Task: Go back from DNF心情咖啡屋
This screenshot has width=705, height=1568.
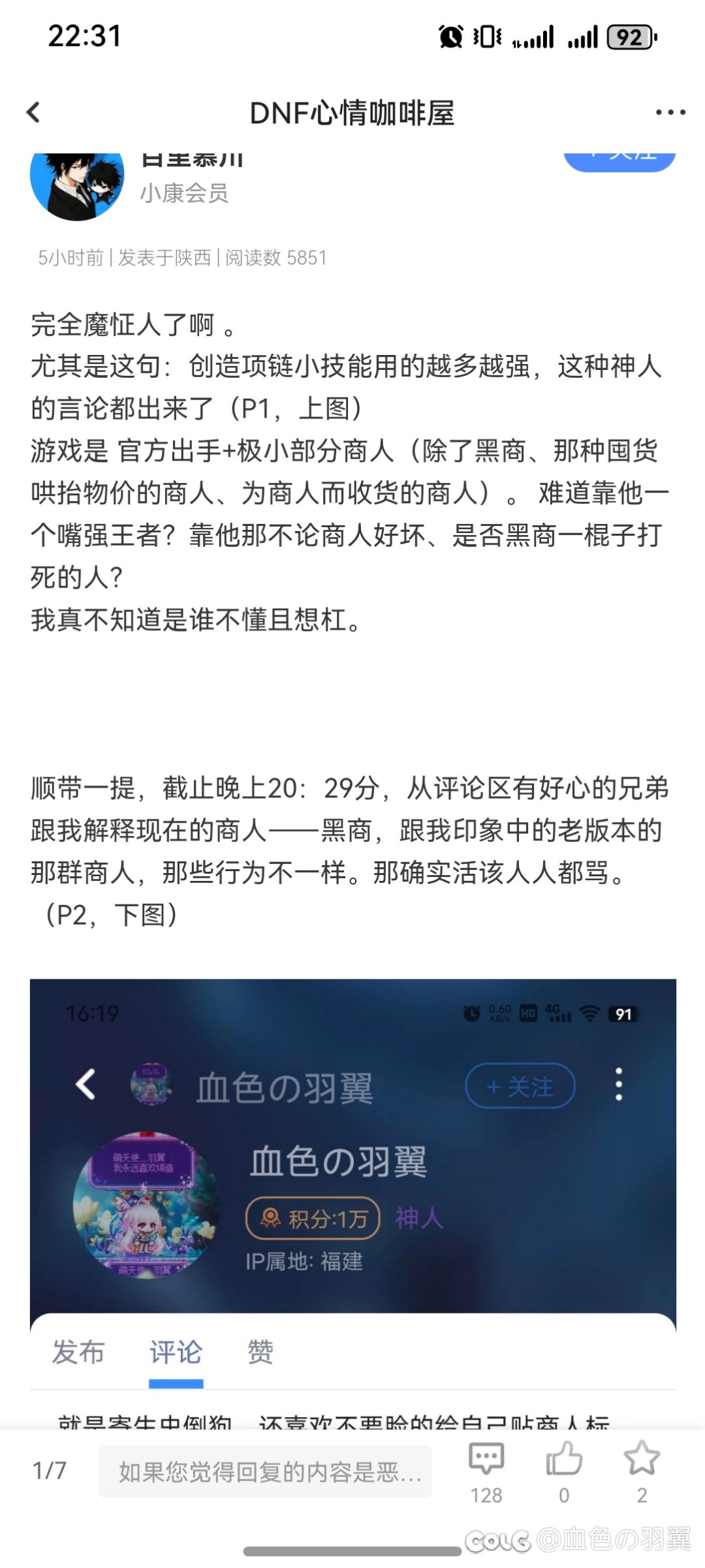Action: pos(34,112)
